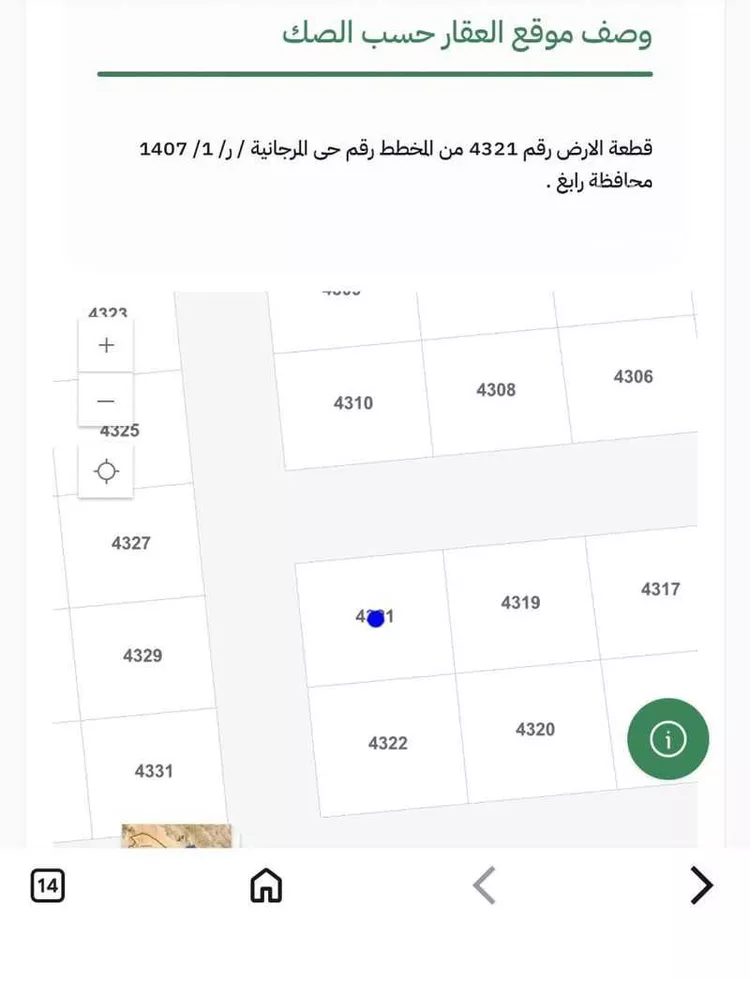Zoom out on the map with the minus icon

[x=106, y=399]
